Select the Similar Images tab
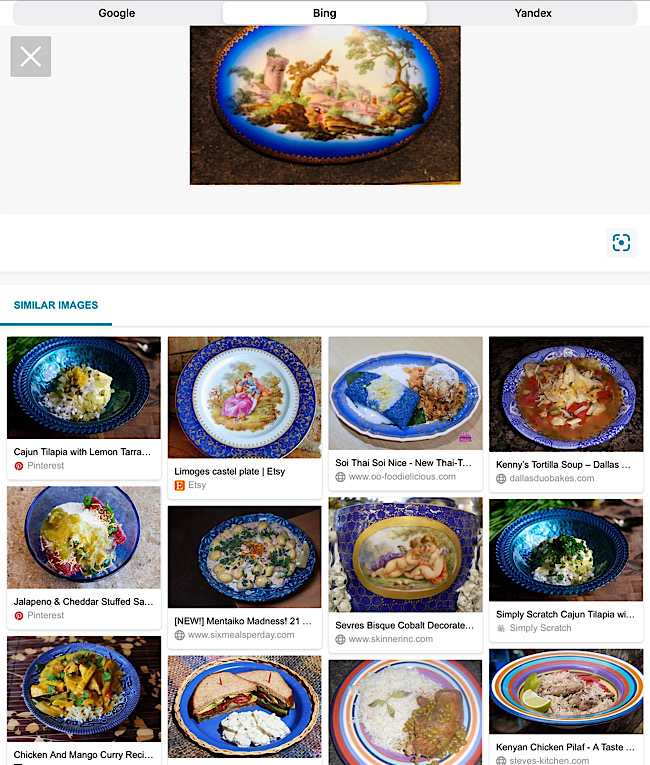Viewport: 650px width, 765px height. (x=56, y=305)
